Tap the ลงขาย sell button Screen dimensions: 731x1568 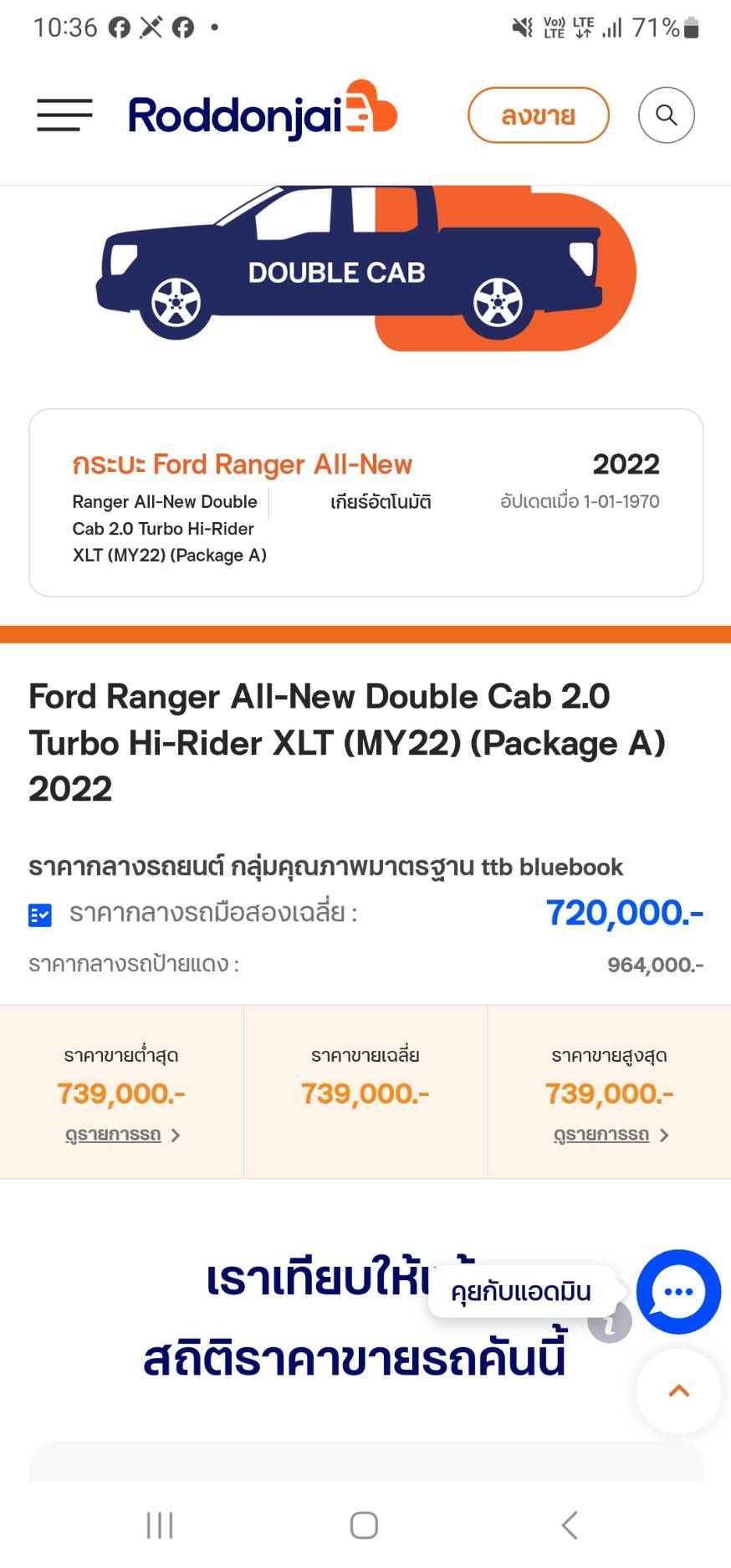click(538, 115)
